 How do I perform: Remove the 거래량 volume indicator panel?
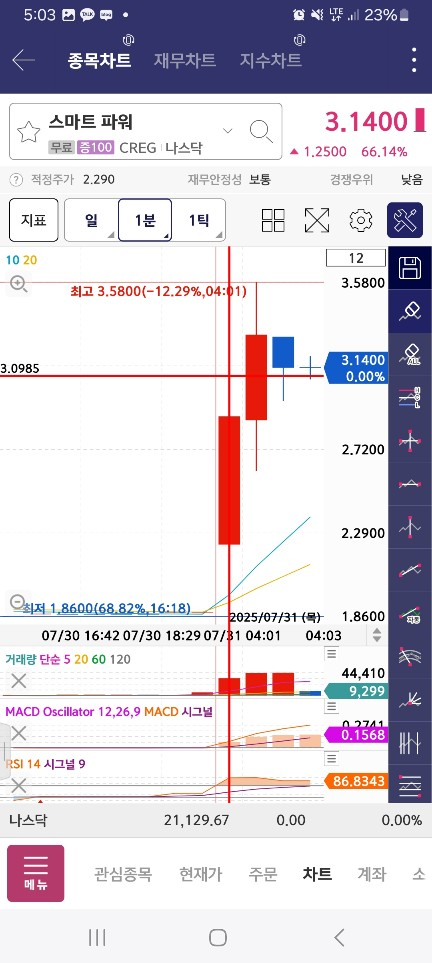tap(19, 680)
